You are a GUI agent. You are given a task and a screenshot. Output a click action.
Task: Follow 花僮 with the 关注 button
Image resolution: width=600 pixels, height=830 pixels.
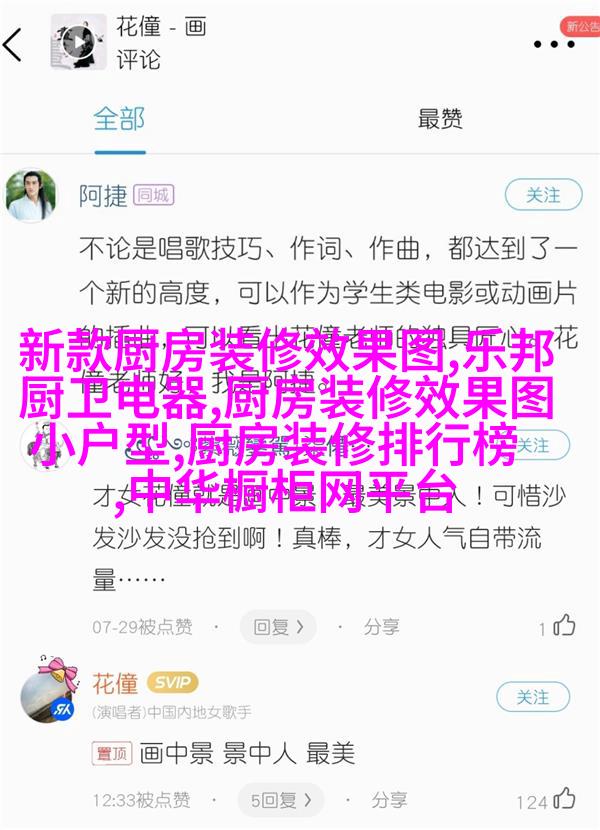534,697
